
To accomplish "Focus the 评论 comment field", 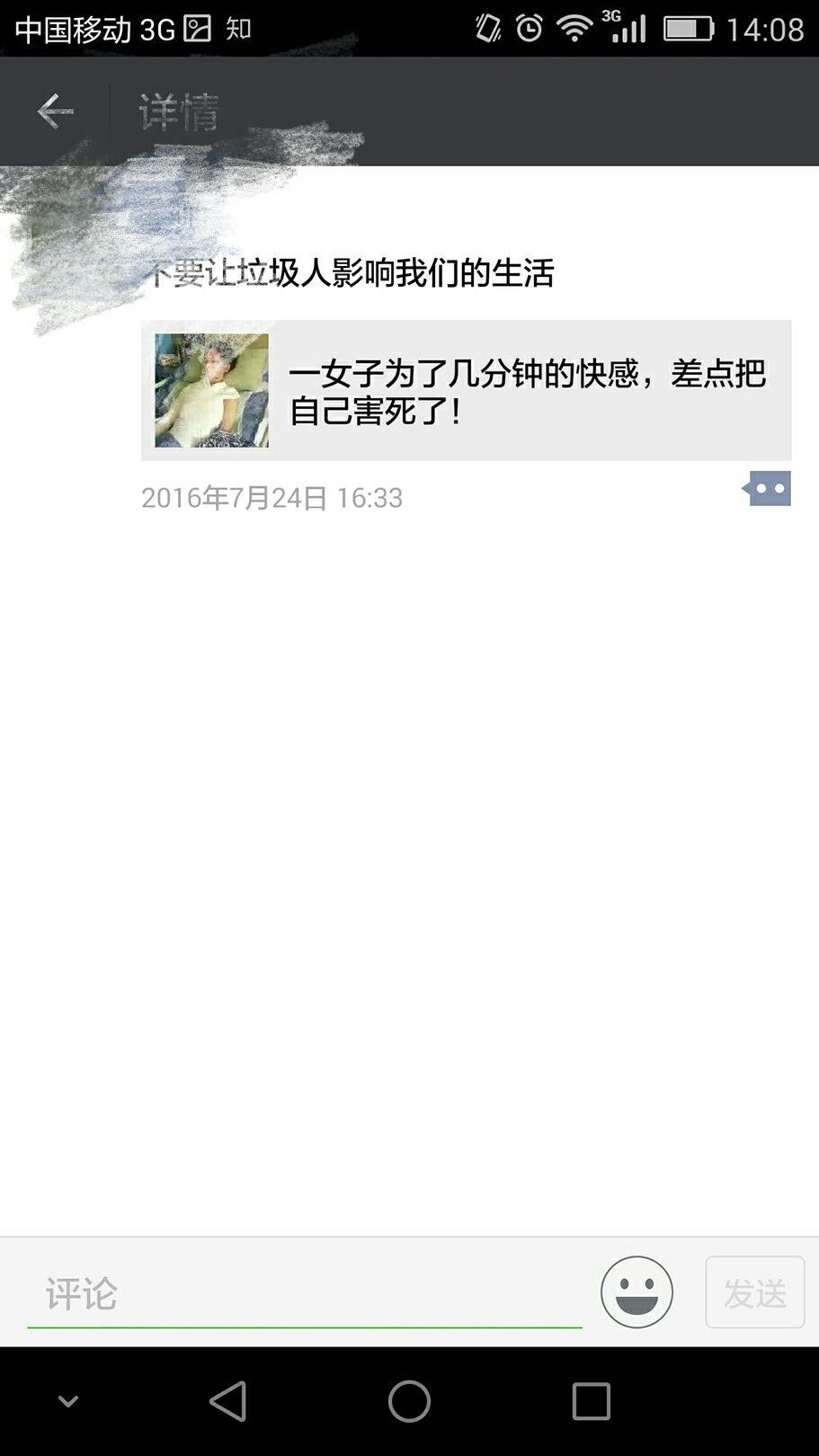I will [x=304, y=1295].
